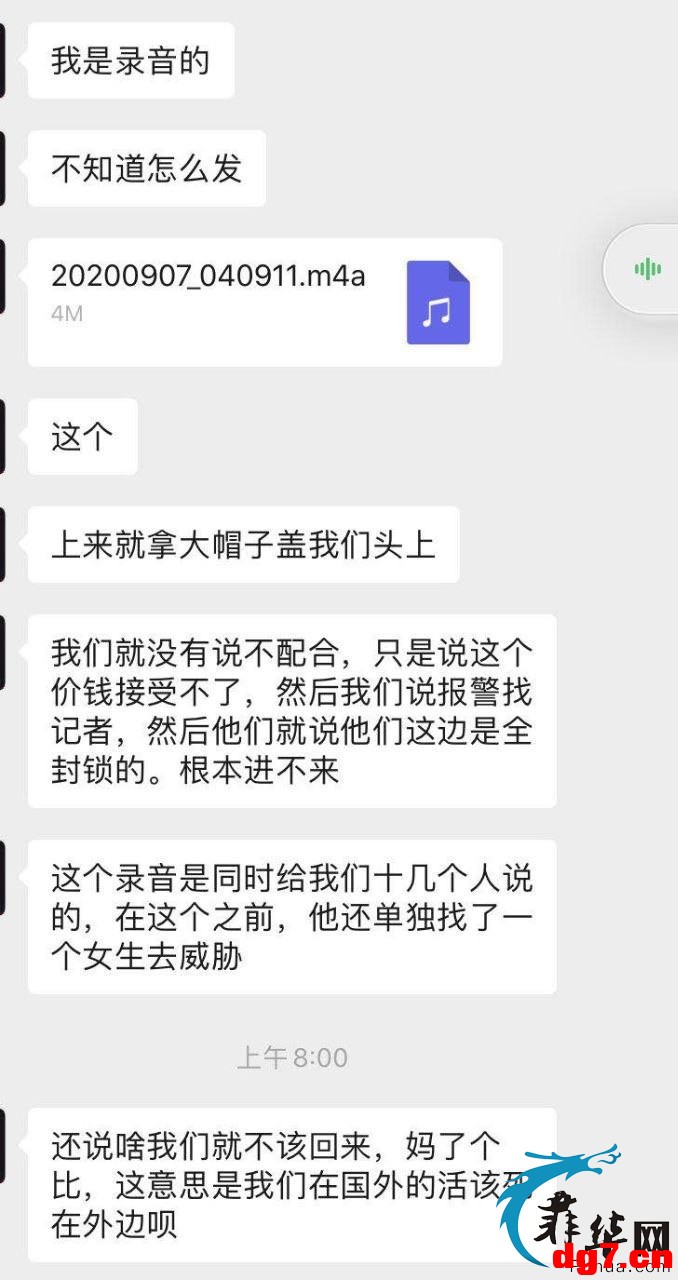678x1280 pixels.
Task: Open the 20200907_040911.m4a audio file
Action: click(265, 302)
